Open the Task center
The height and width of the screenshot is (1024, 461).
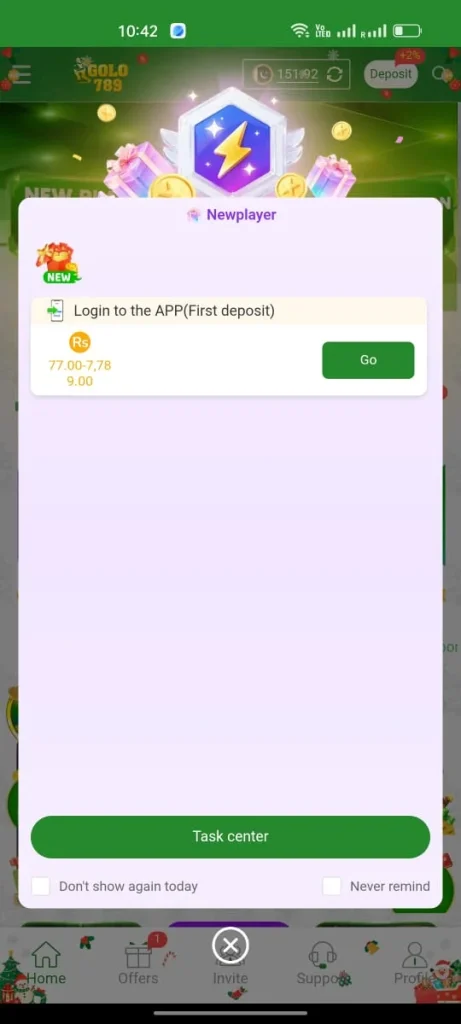[x=230, y=837]
